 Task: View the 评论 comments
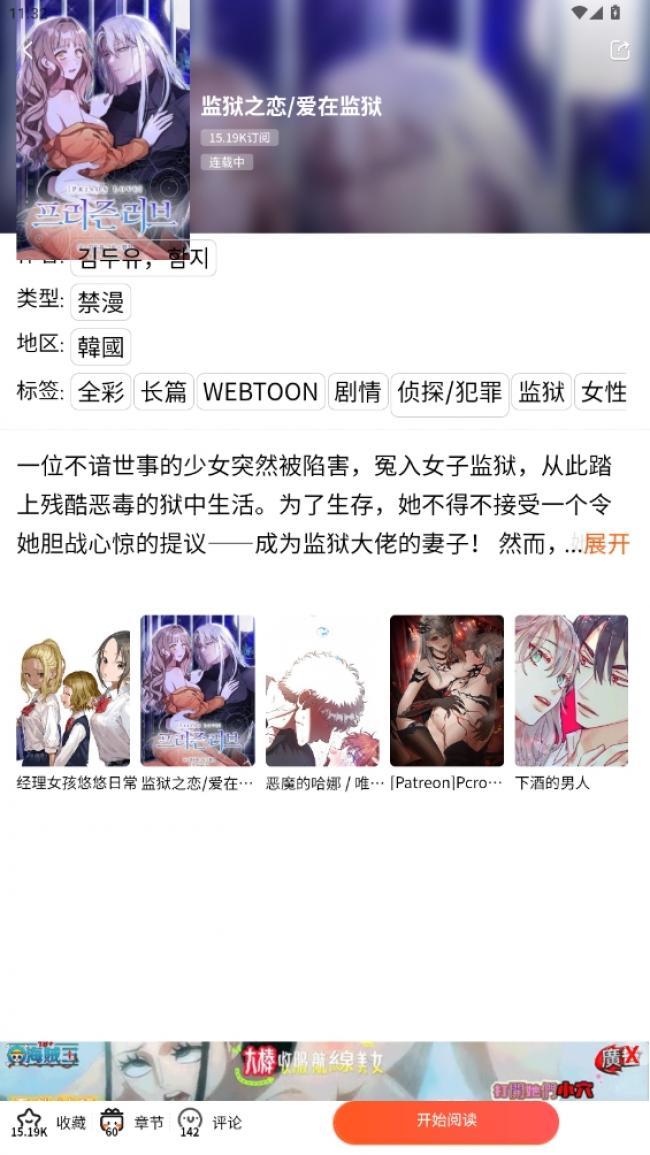tap(210, 1123)
